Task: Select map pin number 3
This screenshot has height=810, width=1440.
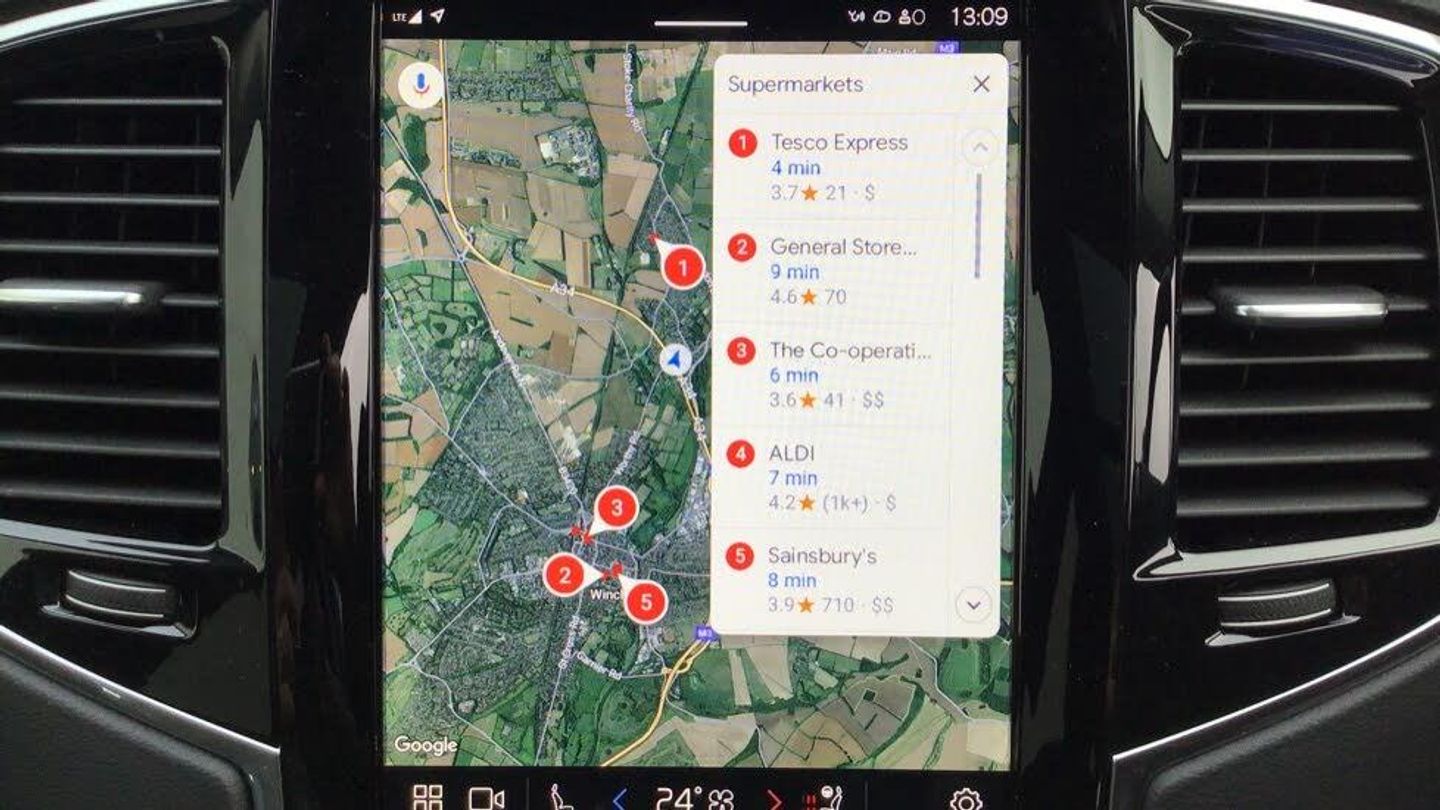Action: (616, 509)
